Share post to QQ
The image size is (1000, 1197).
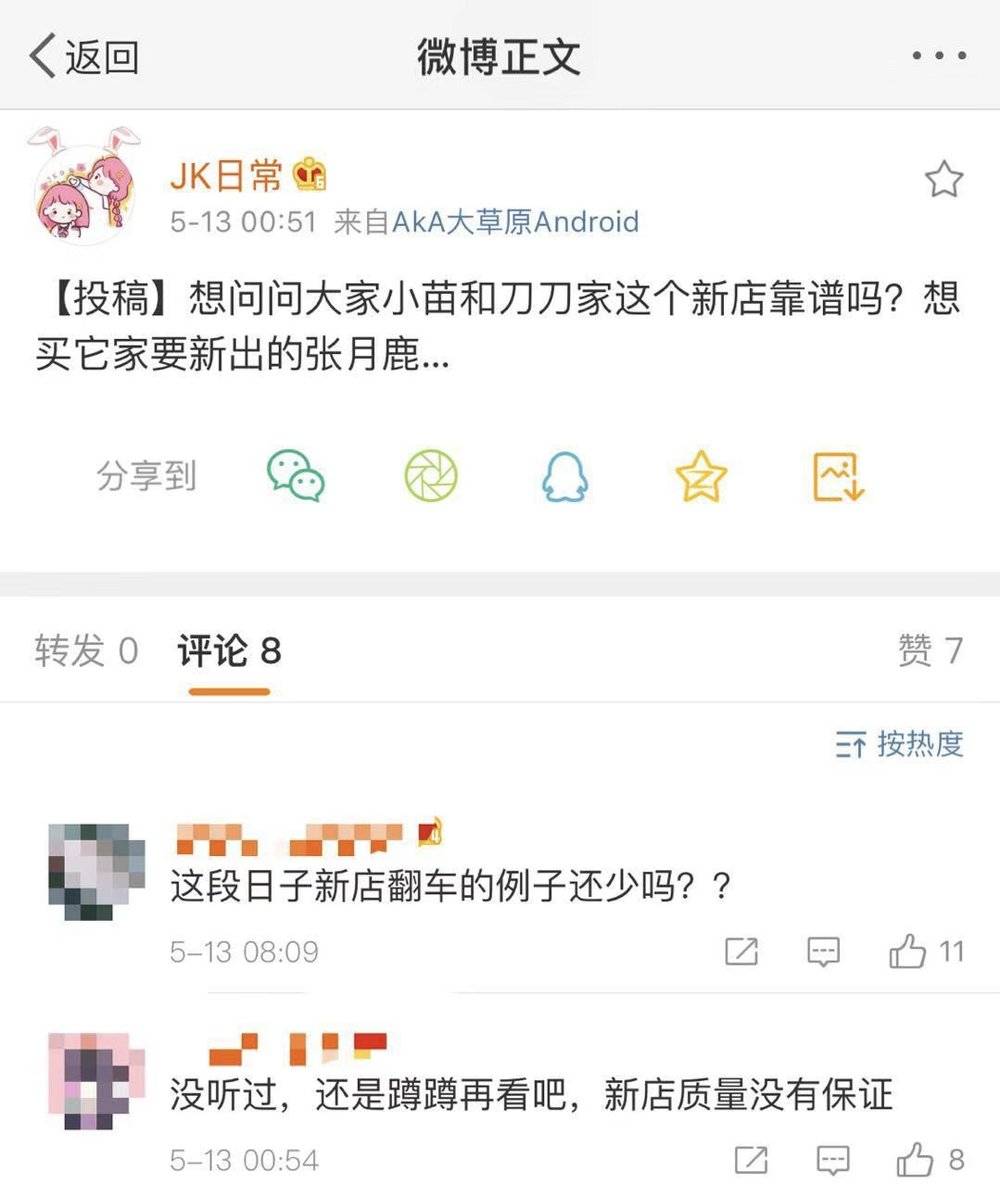[565, 476]
